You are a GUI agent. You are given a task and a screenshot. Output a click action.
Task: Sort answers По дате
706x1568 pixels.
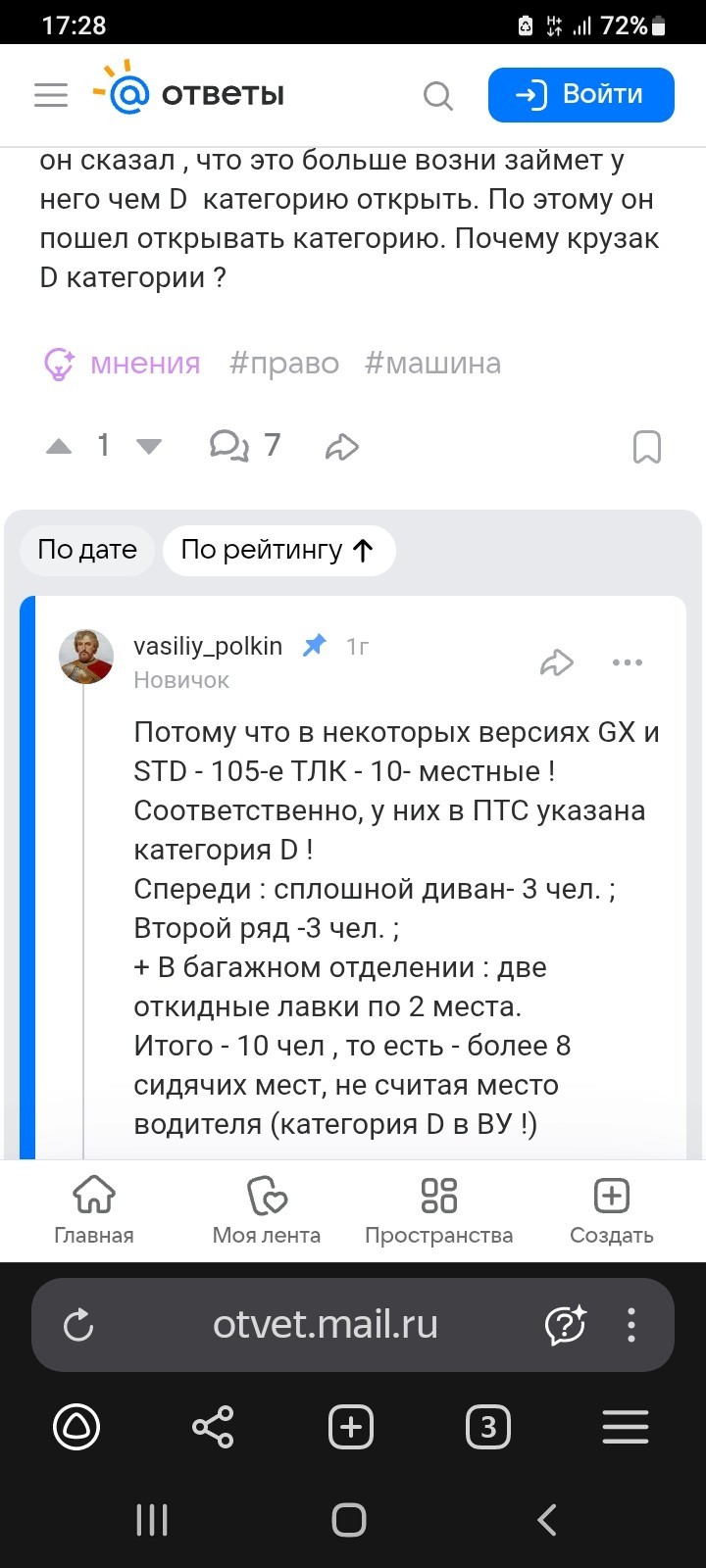point(87,550)
